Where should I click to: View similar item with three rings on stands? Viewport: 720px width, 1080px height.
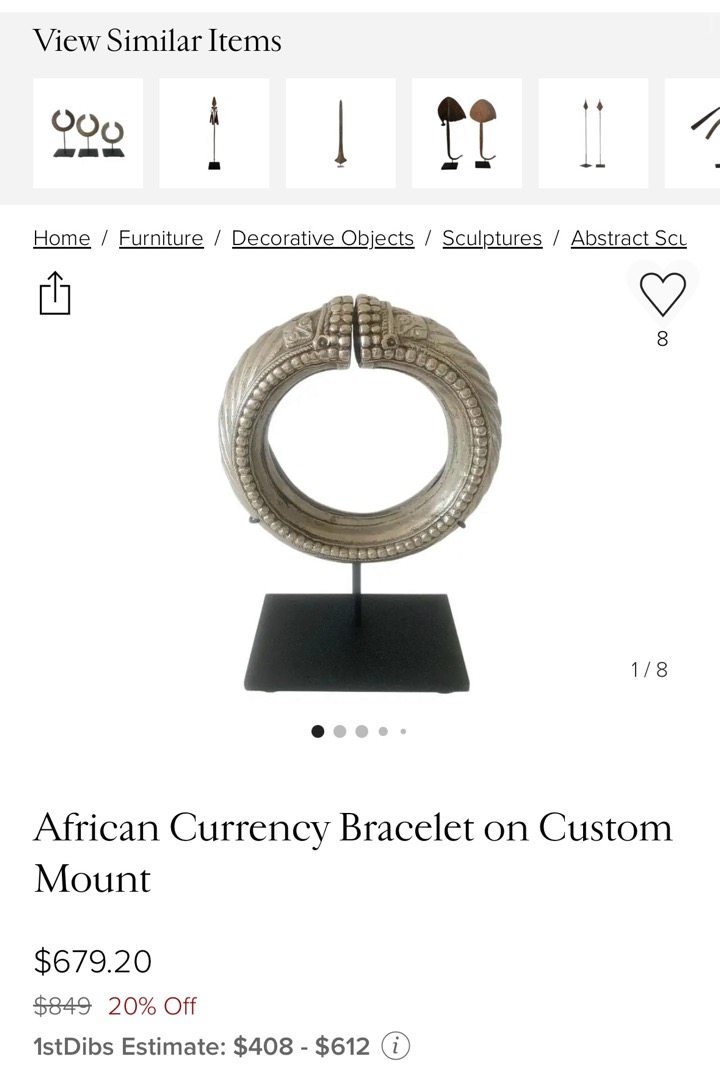coord(88,133)
